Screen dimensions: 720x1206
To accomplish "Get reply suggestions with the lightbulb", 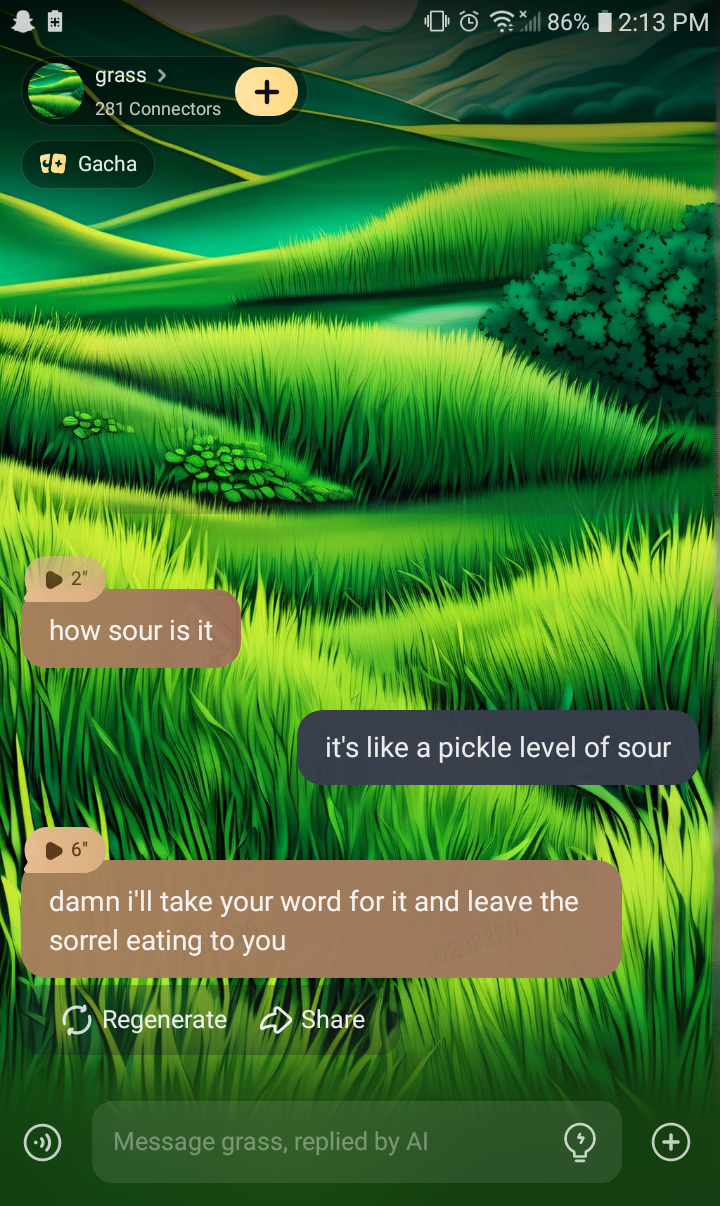I will 580,1141.
